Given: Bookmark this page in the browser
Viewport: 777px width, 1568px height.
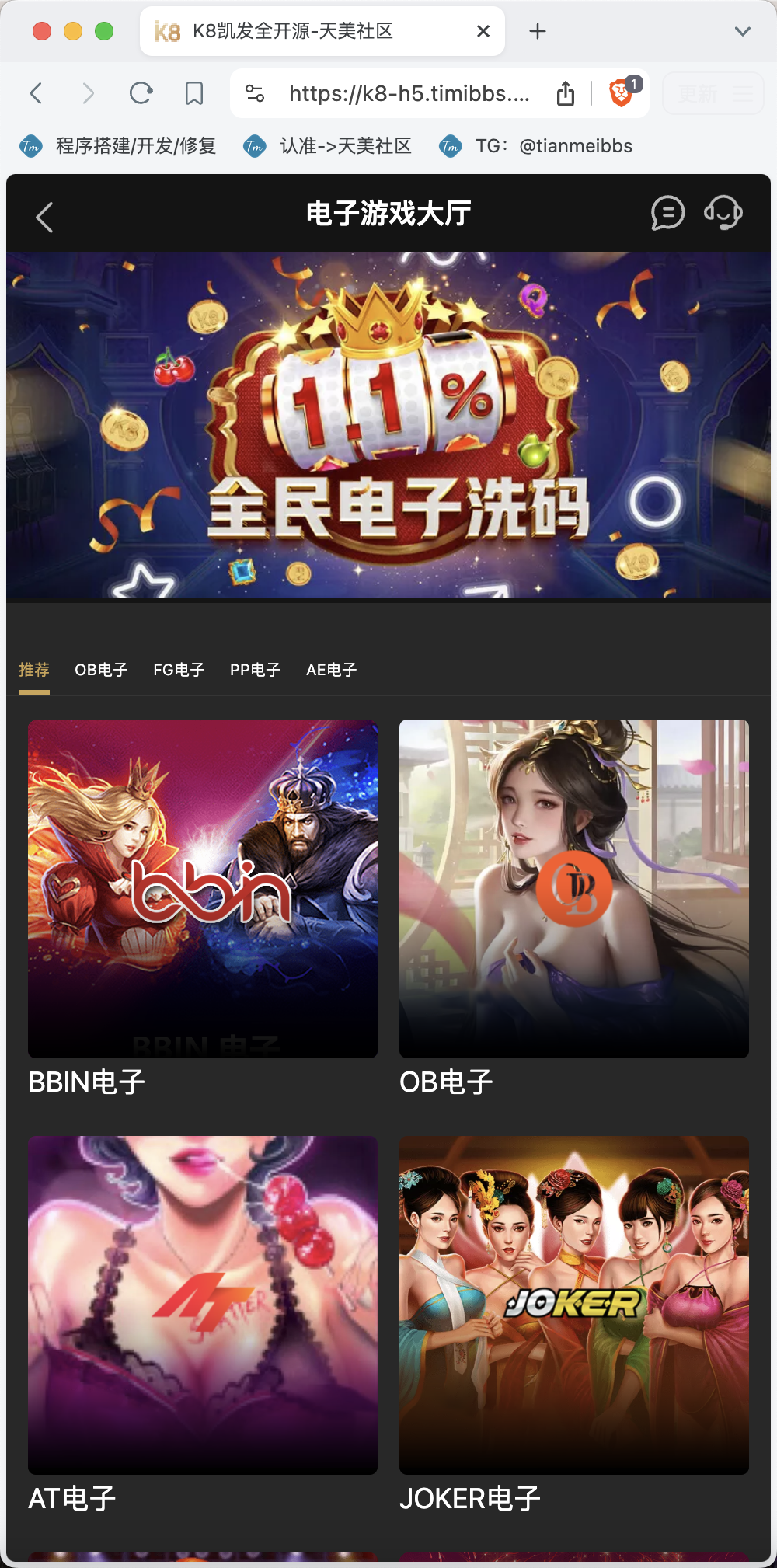Looking at the screenshot, I should click(194, 94).
